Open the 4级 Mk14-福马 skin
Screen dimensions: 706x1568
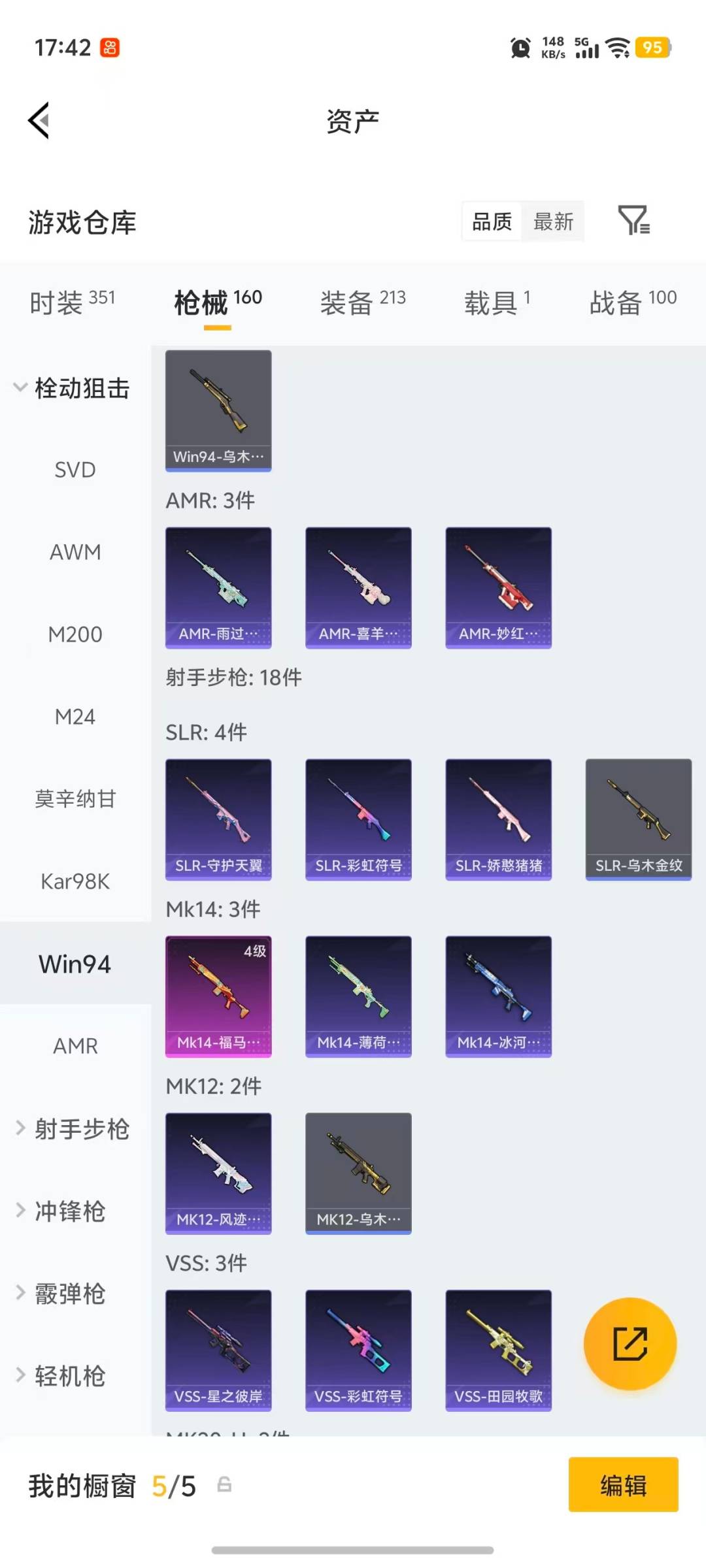coord(218,994)
